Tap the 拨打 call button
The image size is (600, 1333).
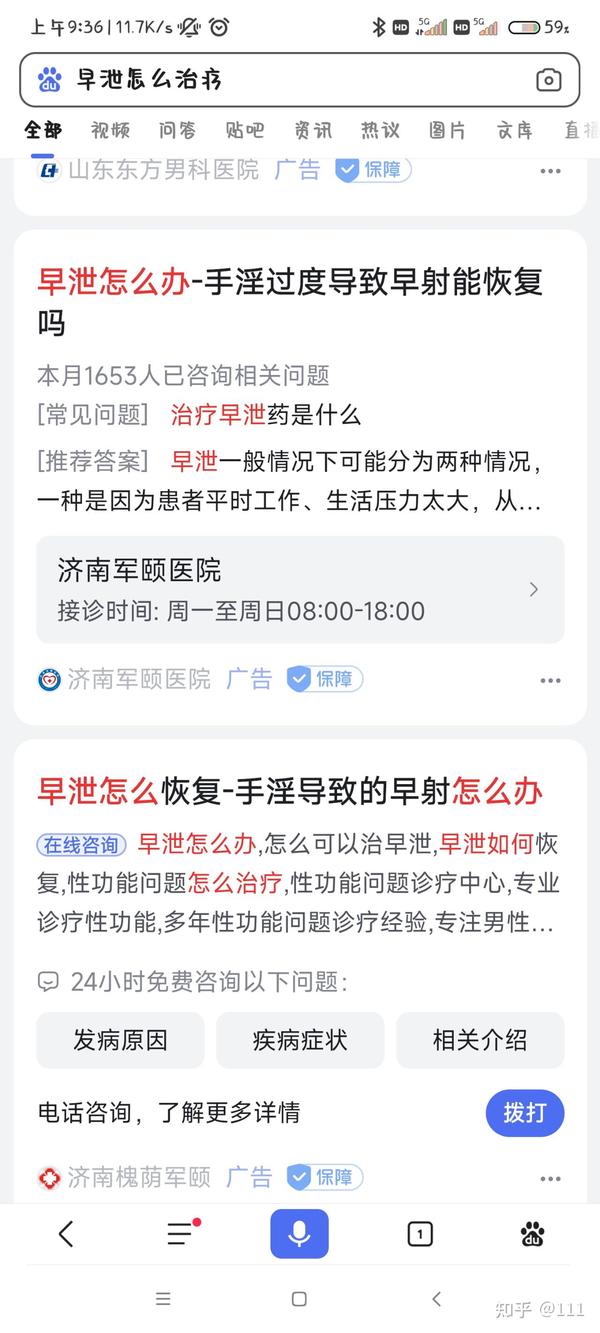click(525, 1112)
